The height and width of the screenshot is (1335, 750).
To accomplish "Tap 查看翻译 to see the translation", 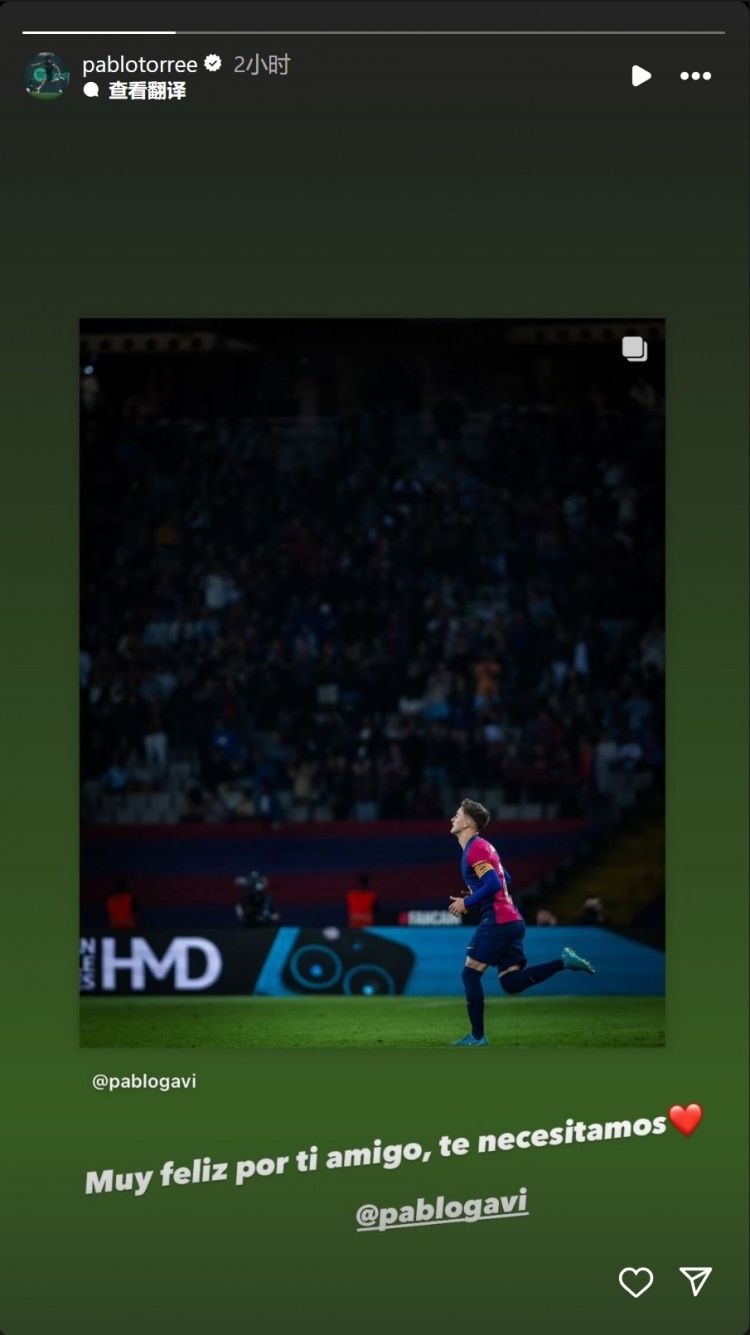I will point(146,91).
